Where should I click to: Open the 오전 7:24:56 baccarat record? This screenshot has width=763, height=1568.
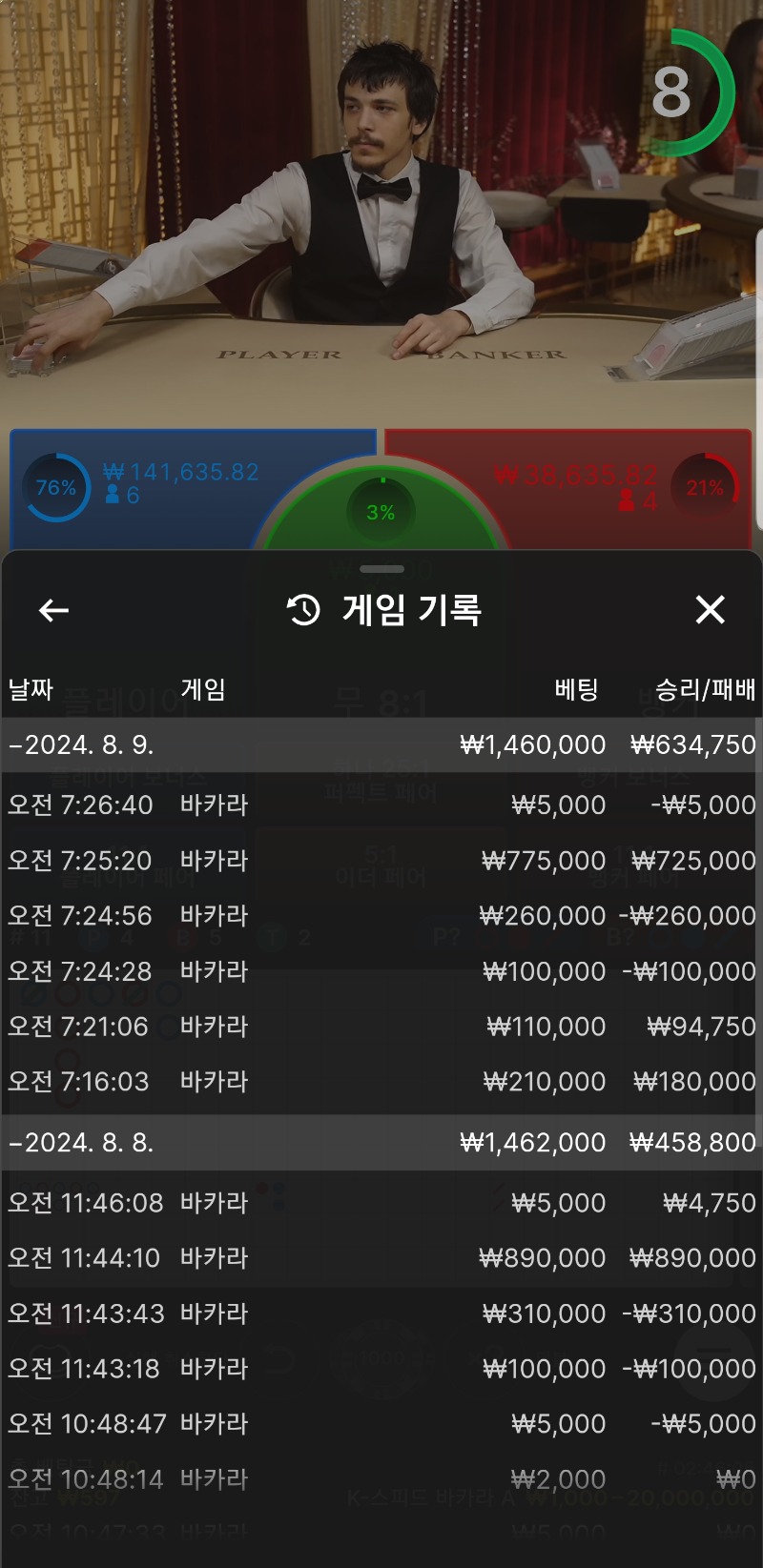[381, 915]
